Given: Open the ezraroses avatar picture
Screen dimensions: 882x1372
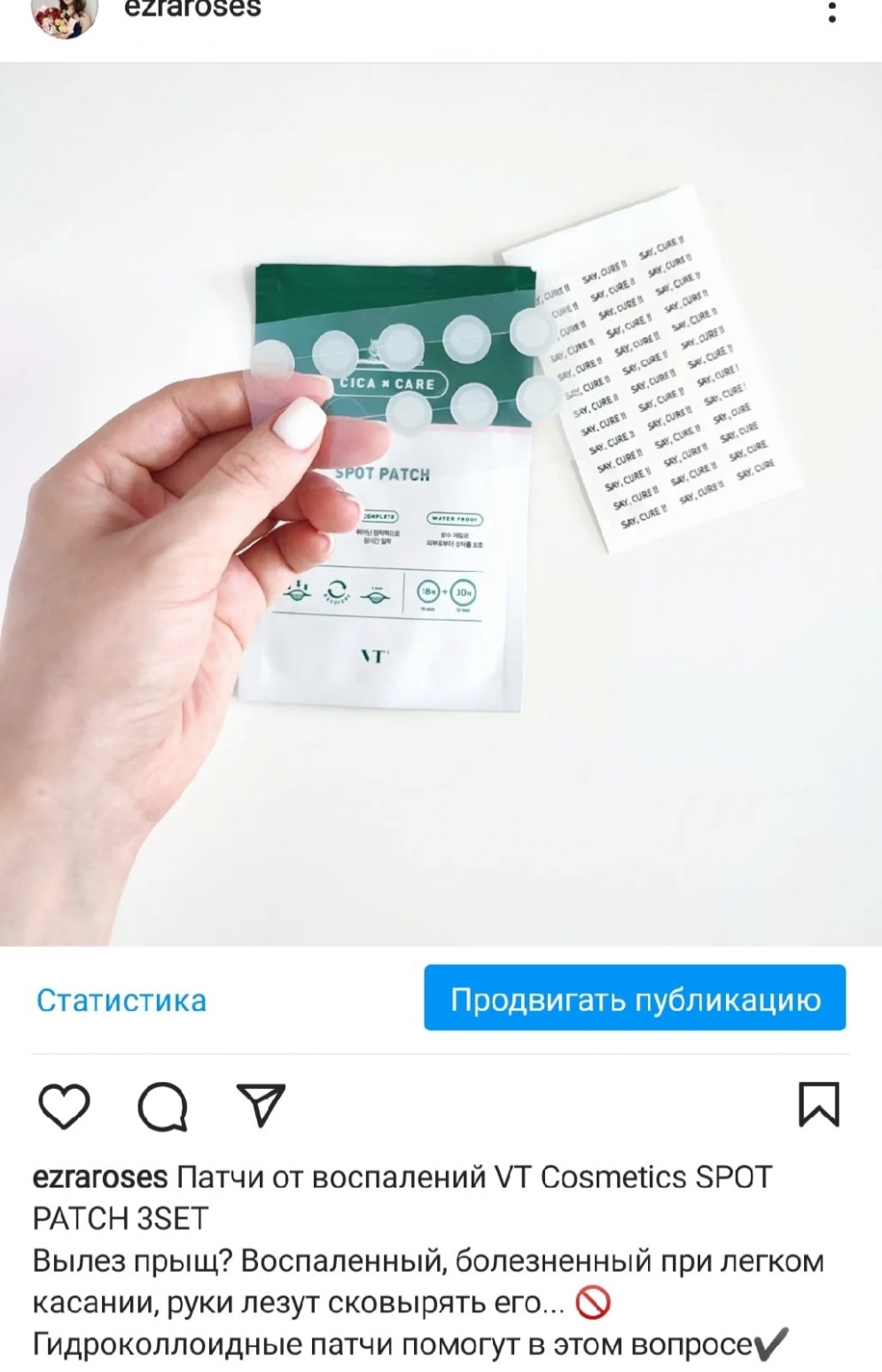Looking at the screenshot, I should 64,14.
